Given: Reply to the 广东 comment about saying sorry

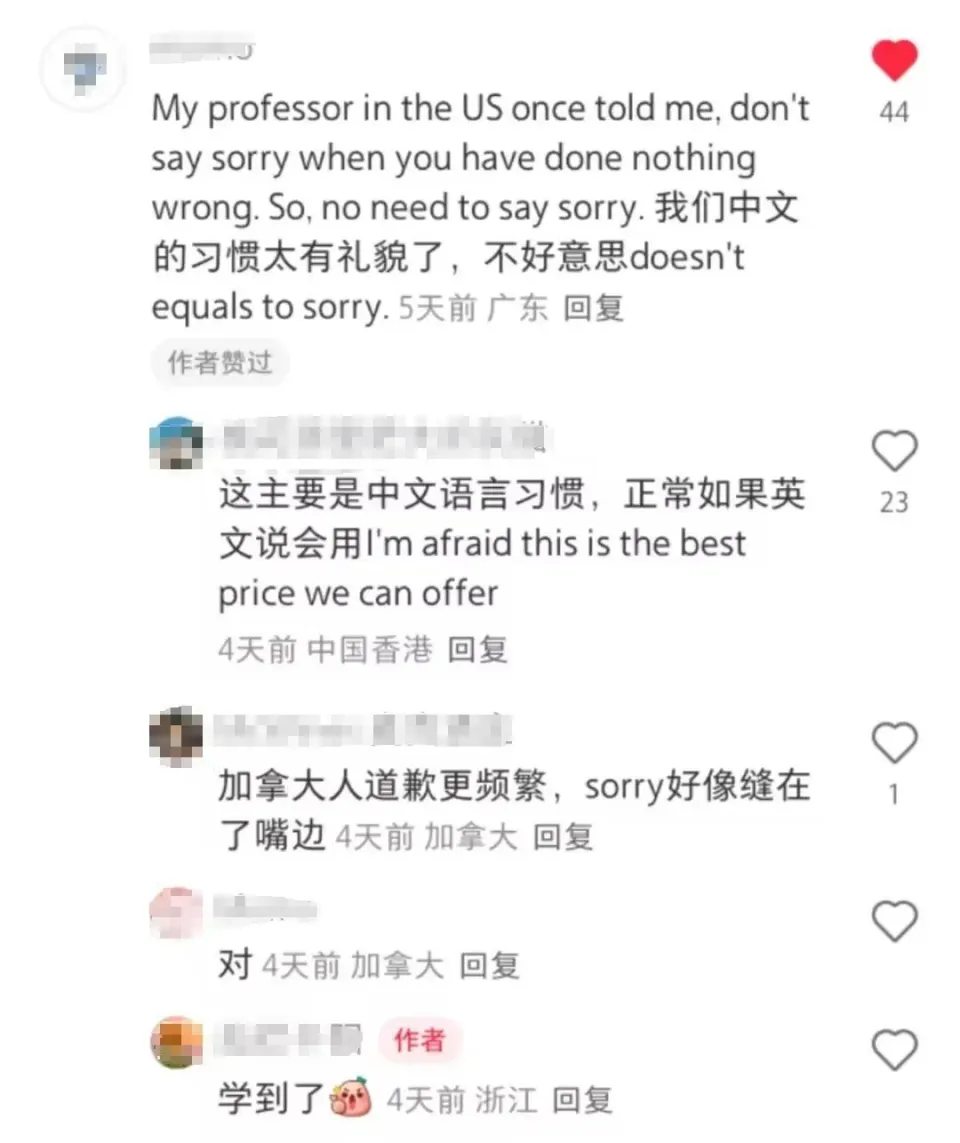Looking at the screenshot, I should (x=594, y=308).
